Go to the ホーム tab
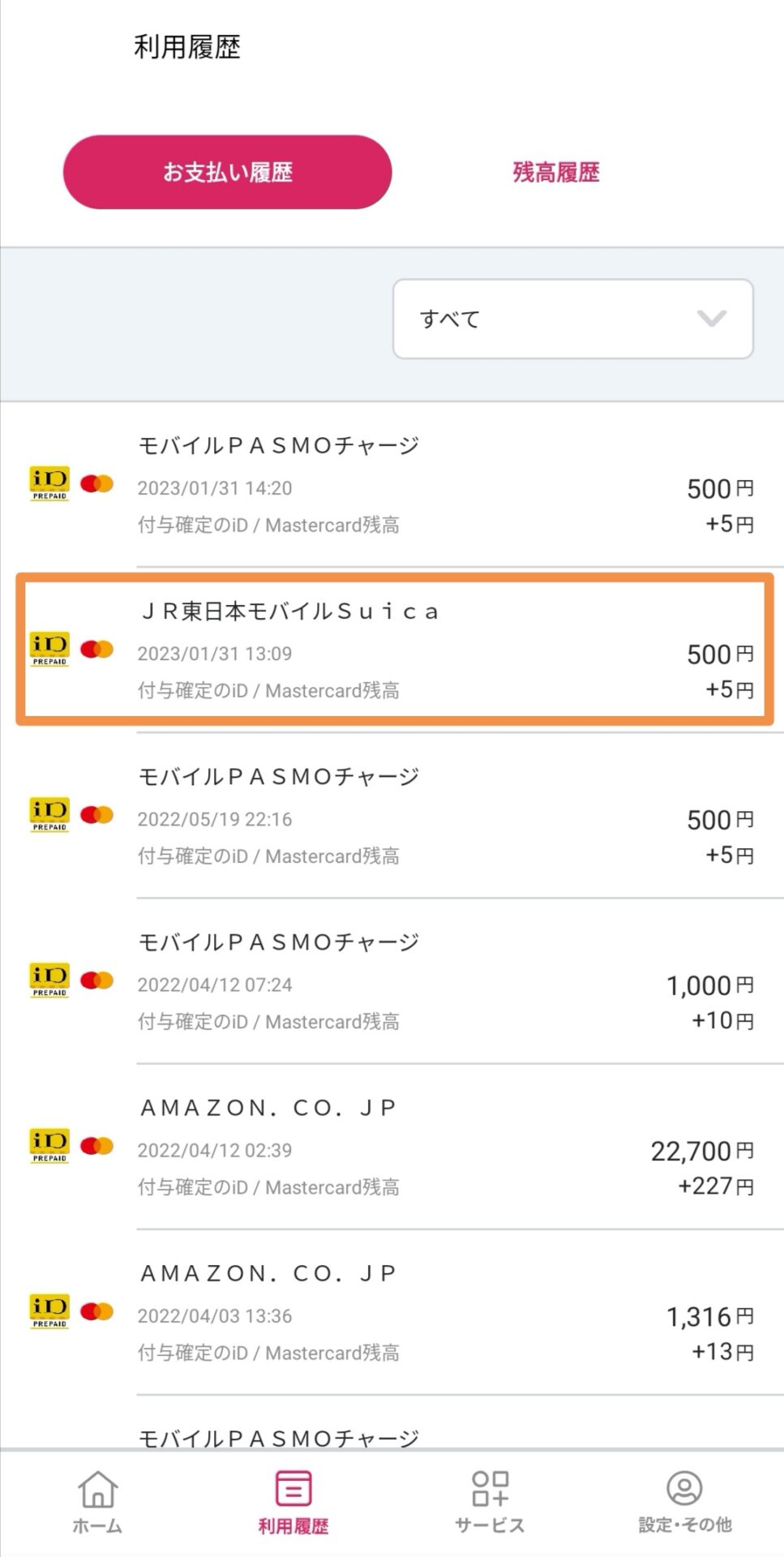Viewport: 784px width, 1557px height. (x=97, y=1503)
